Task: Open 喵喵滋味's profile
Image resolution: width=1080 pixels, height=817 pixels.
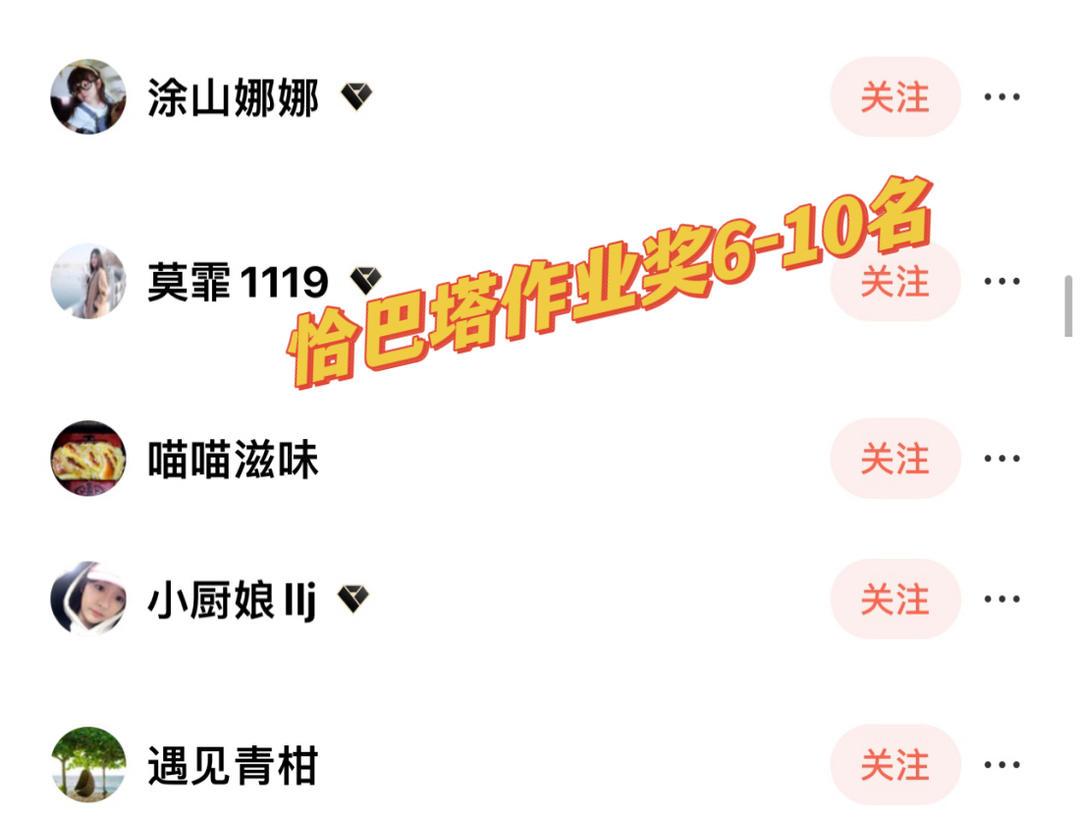Action: coord(88,459)
